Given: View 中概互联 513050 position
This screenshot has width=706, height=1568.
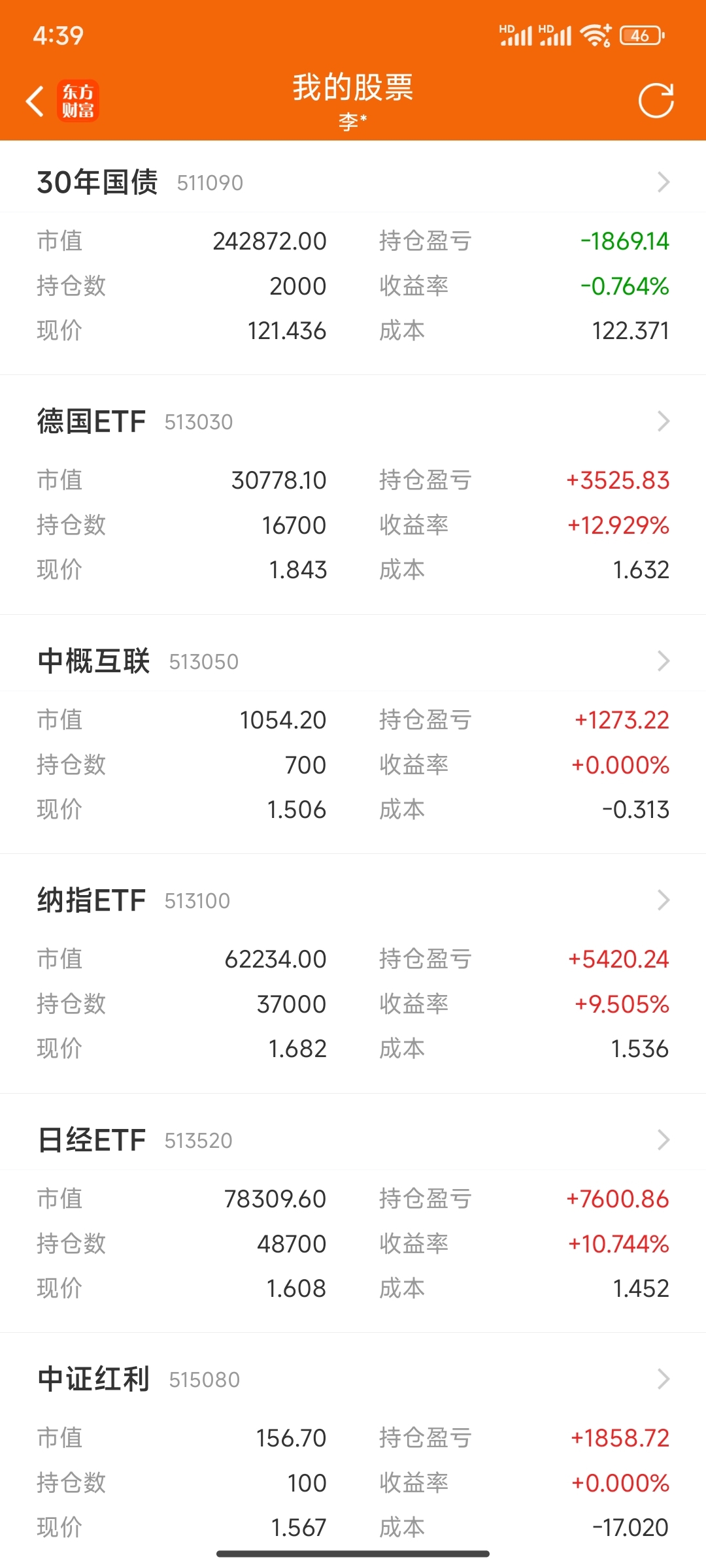Looking at the screenshot, I should (x=353, y=661).
